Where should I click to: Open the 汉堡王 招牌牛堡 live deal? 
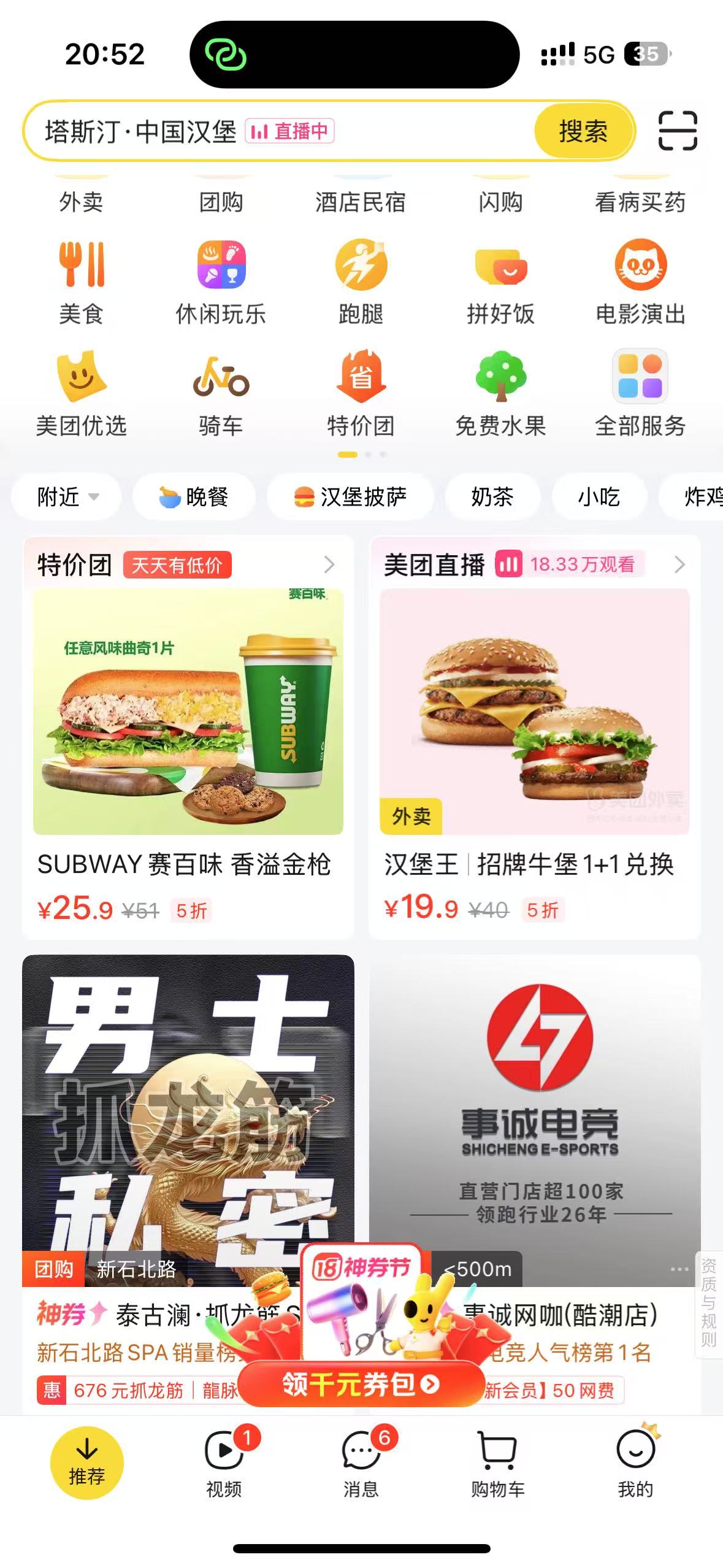click(534, 736)
